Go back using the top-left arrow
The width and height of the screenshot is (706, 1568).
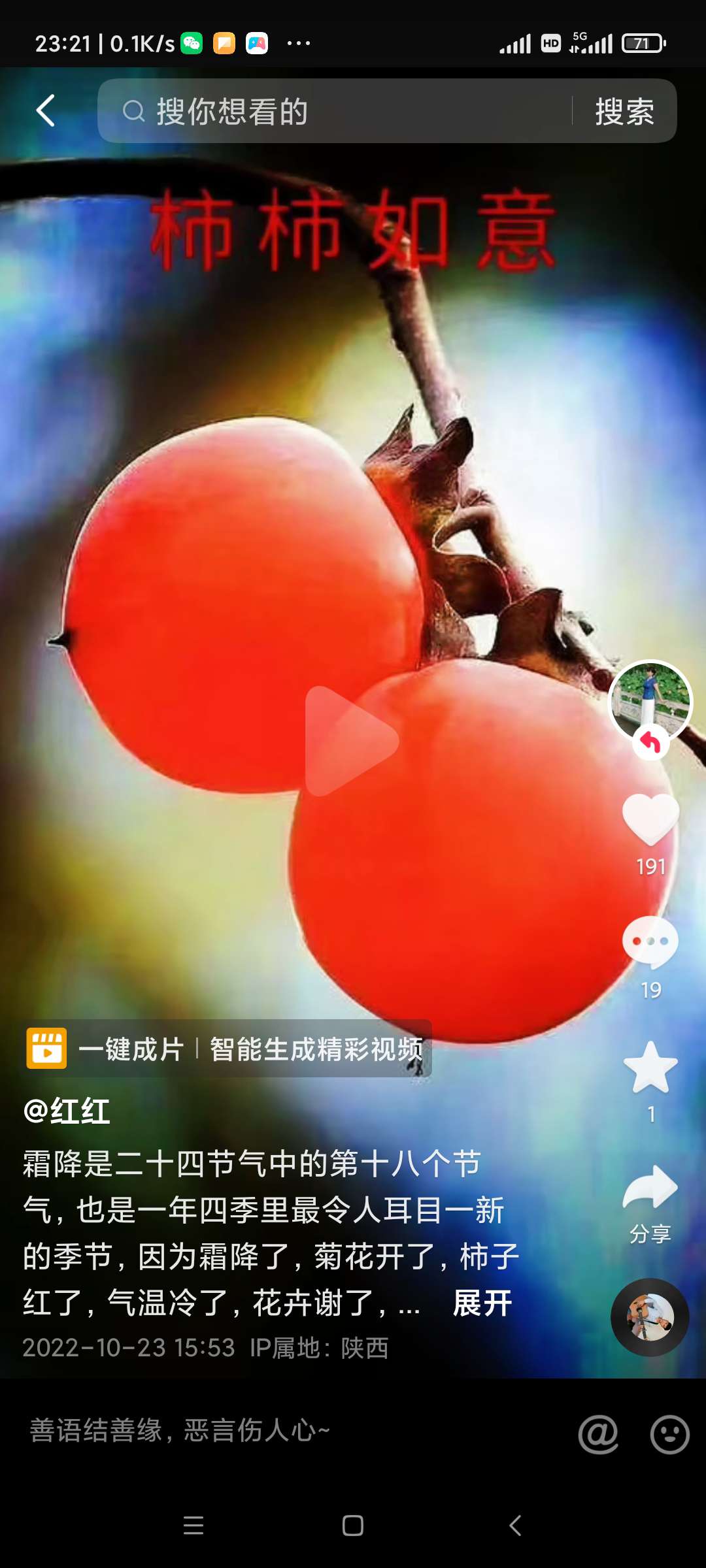click(x=46, y=110)
